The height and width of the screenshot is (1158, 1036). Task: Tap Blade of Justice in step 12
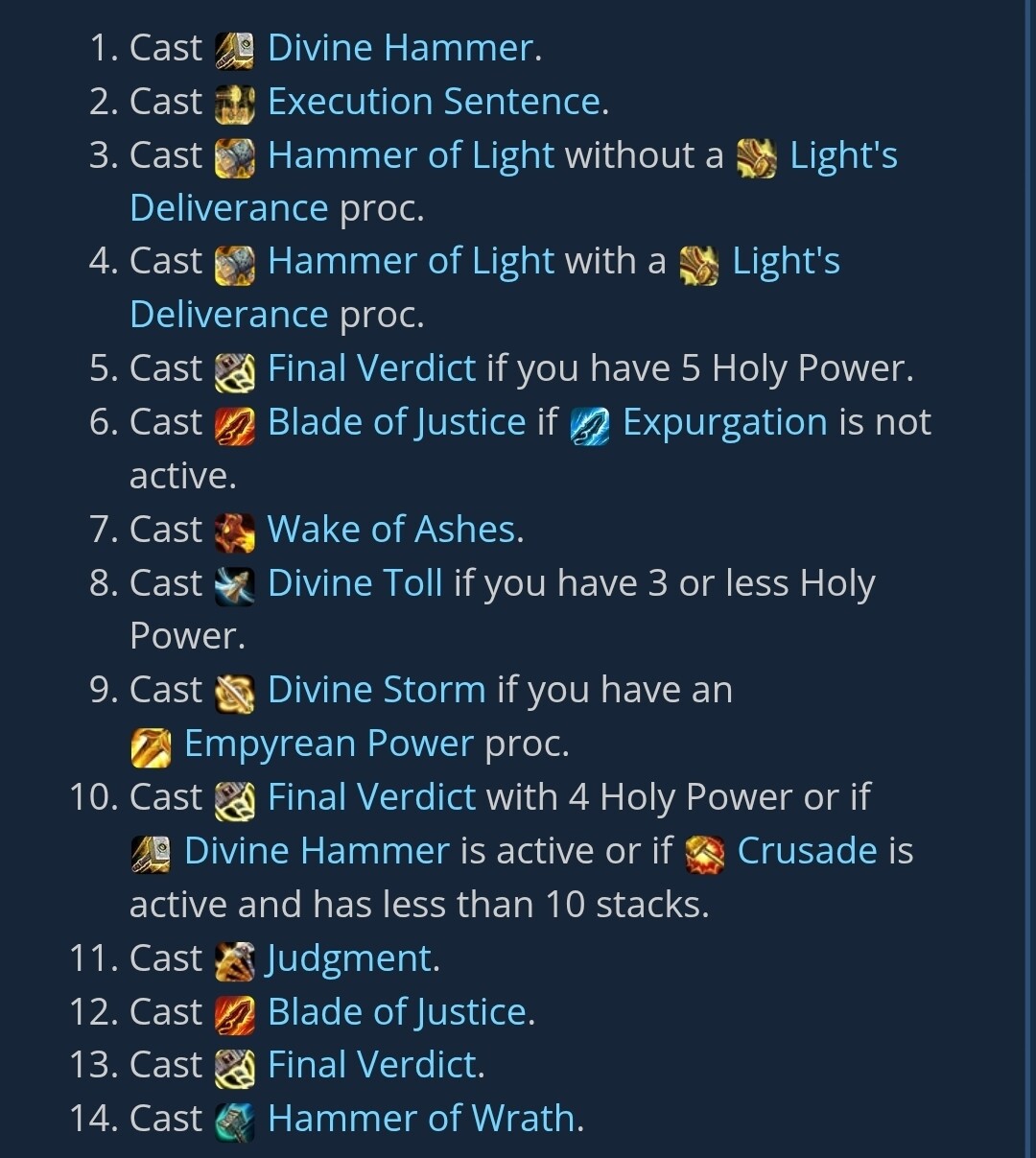coord(396,1012)
